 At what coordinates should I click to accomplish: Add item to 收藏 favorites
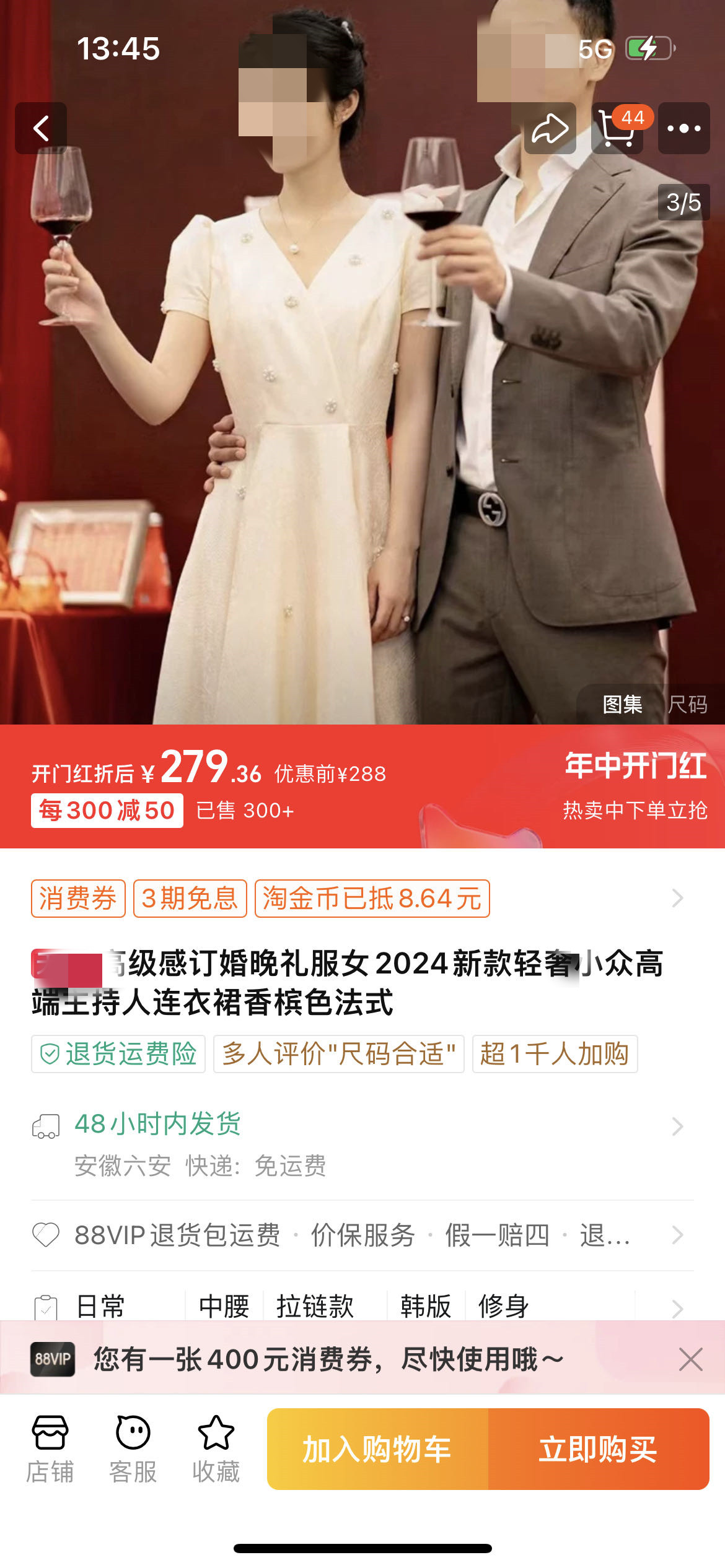point(216,1449)
